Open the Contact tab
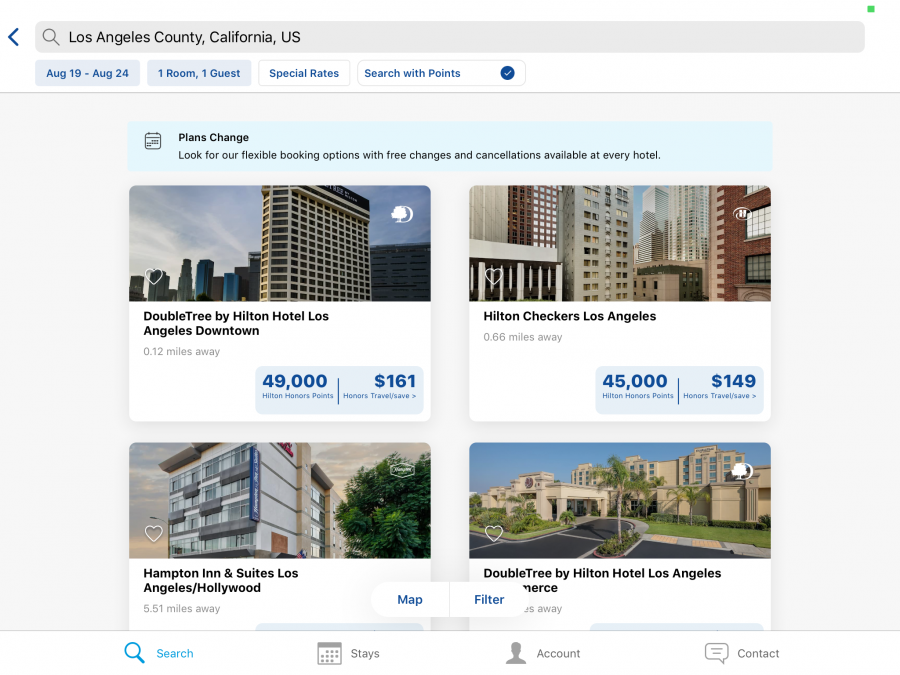 (741, 653)
